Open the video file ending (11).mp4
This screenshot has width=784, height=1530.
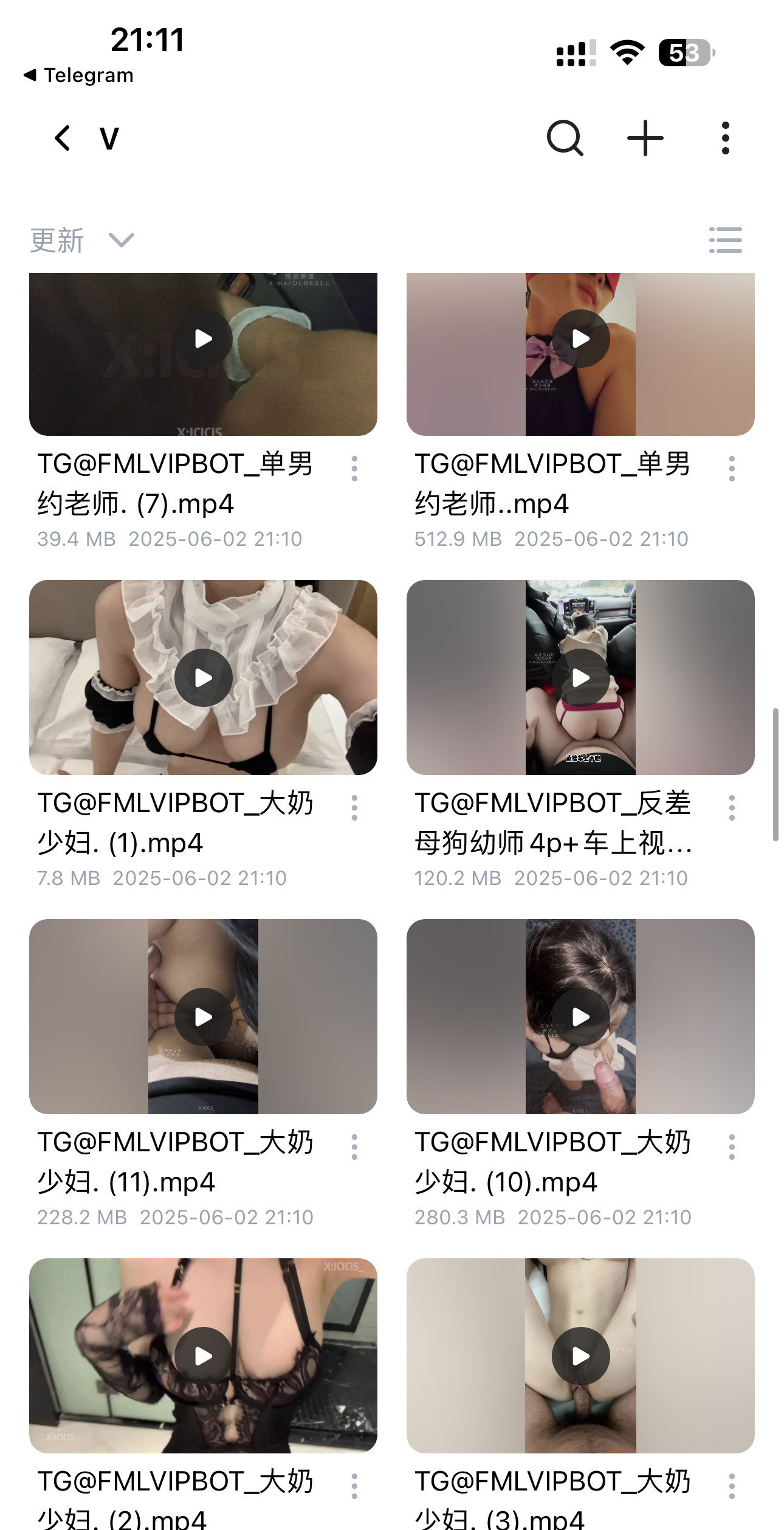click(x=203, y=1016)
